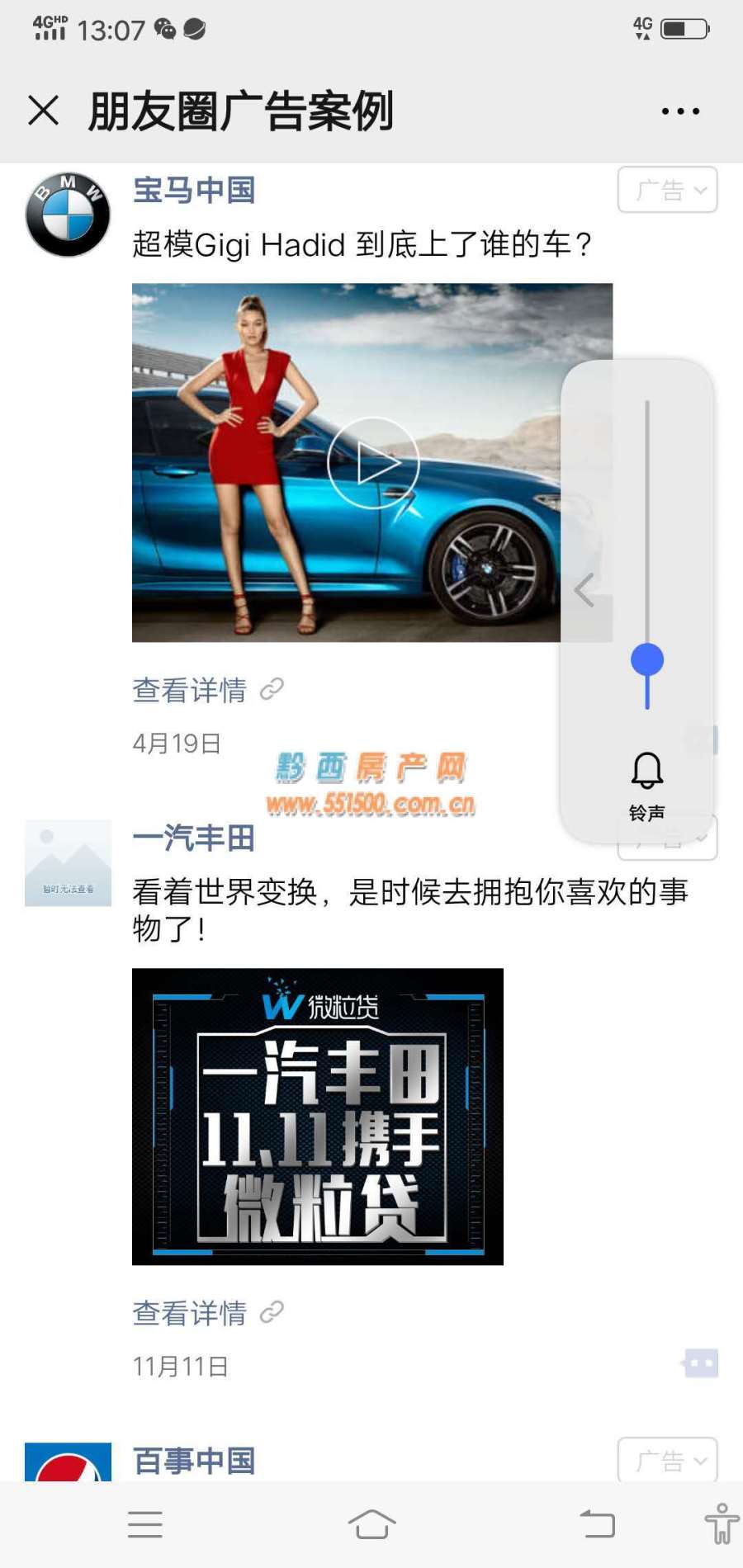
Task: Open the accessibility shortcut icon
Action: pyautogui.click(x=722, y=1524)
